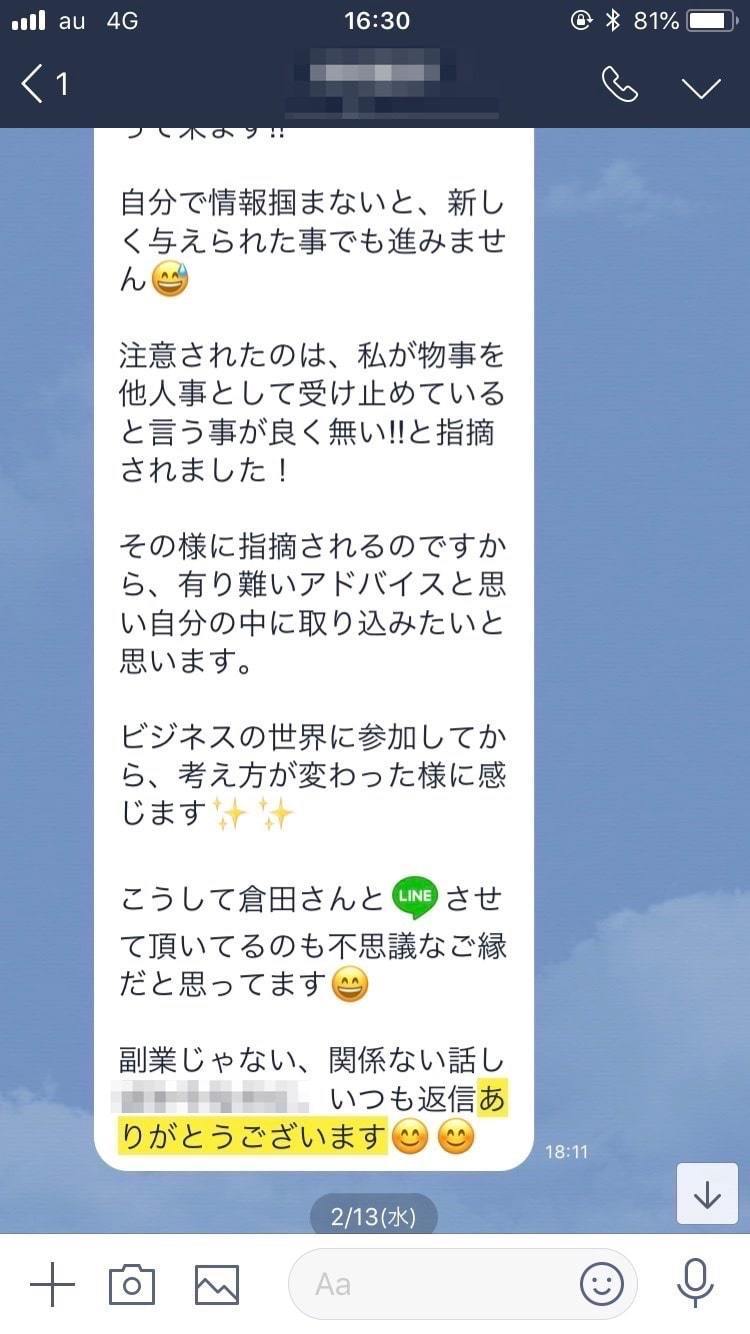750x1334 pixels.
Task: Start a voice call
Action: coord(619,85)
